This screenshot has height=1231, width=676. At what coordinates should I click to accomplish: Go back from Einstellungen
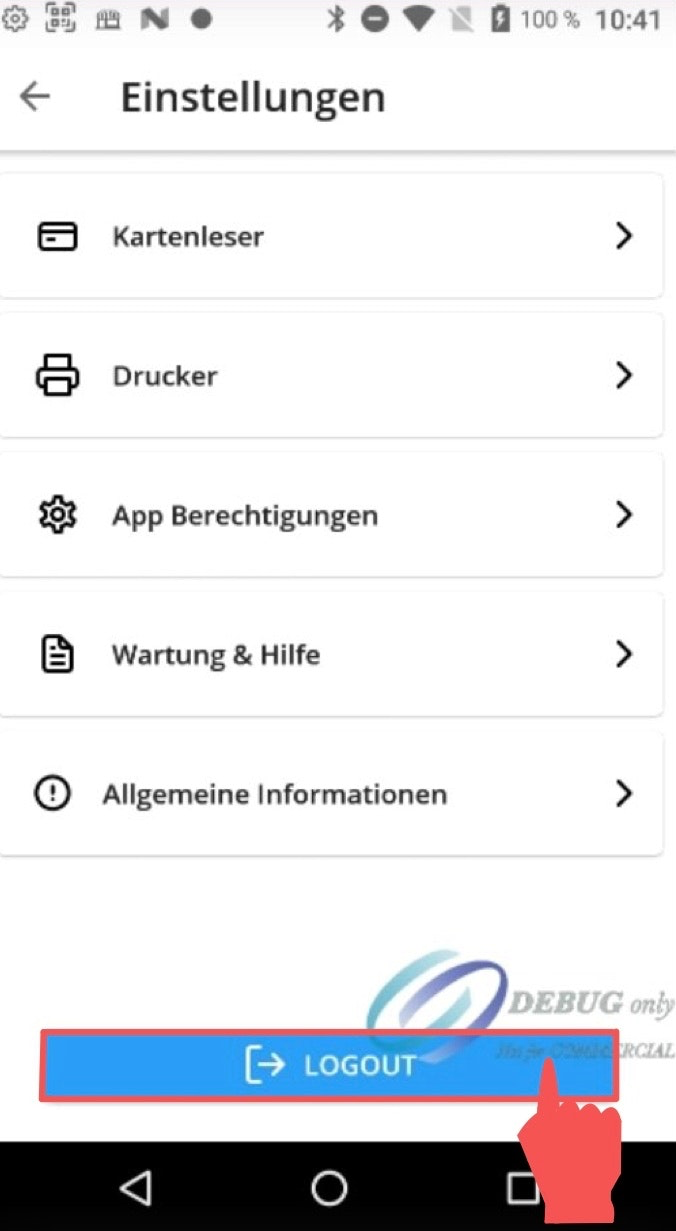(x=35, y=97)
